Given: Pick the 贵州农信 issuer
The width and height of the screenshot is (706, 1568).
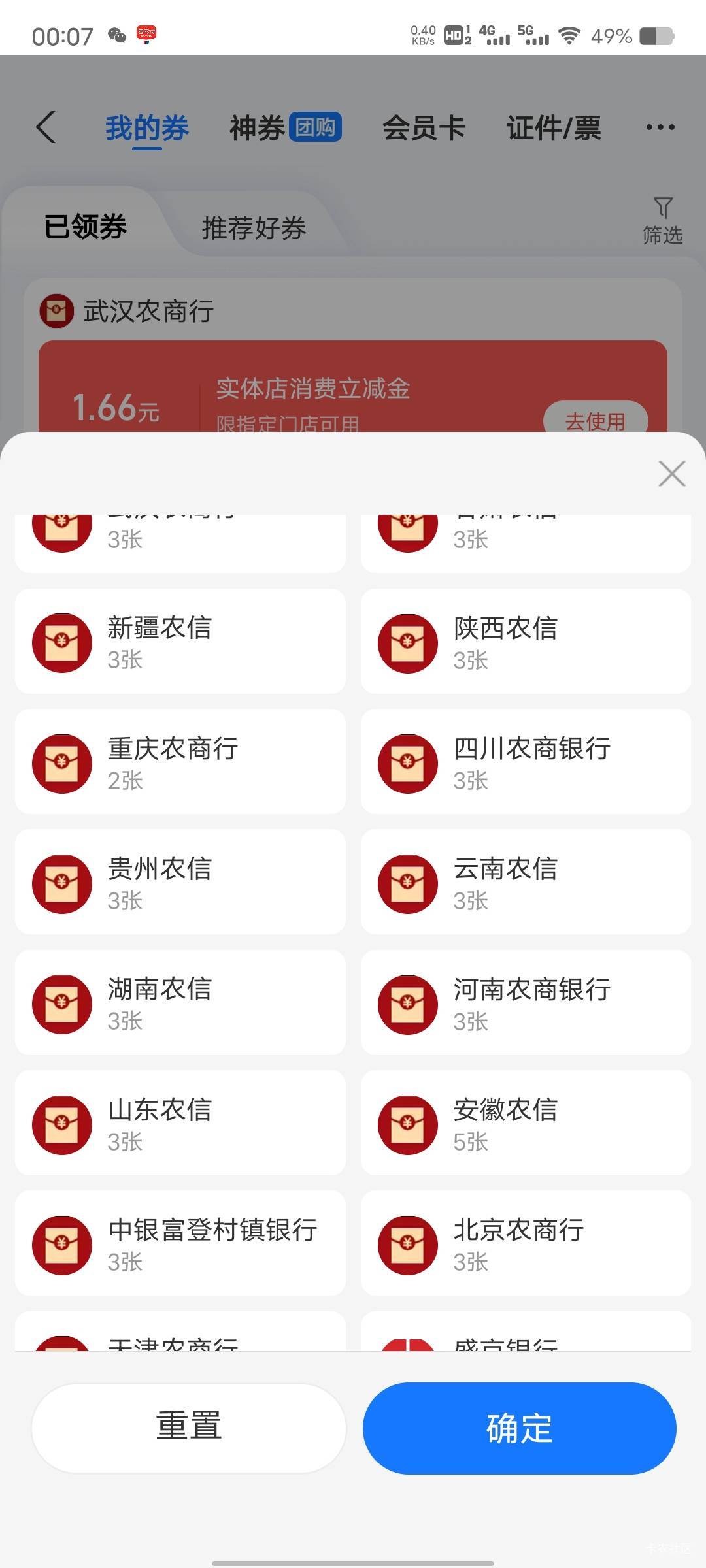Looking at the screenshot, I should coord(180,882).
